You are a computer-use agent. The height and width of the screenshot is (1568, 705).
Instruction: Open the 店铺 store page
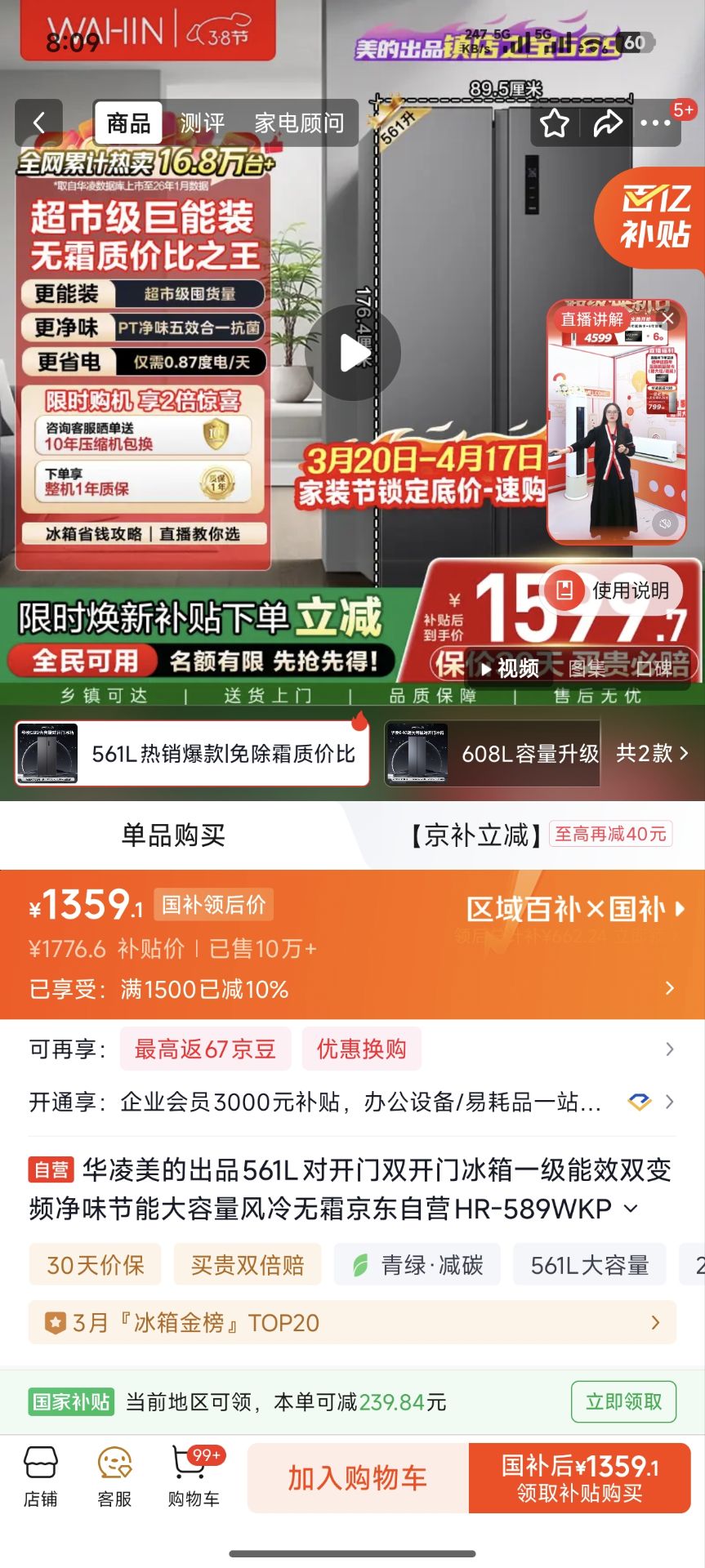(x=40, y=1477)
